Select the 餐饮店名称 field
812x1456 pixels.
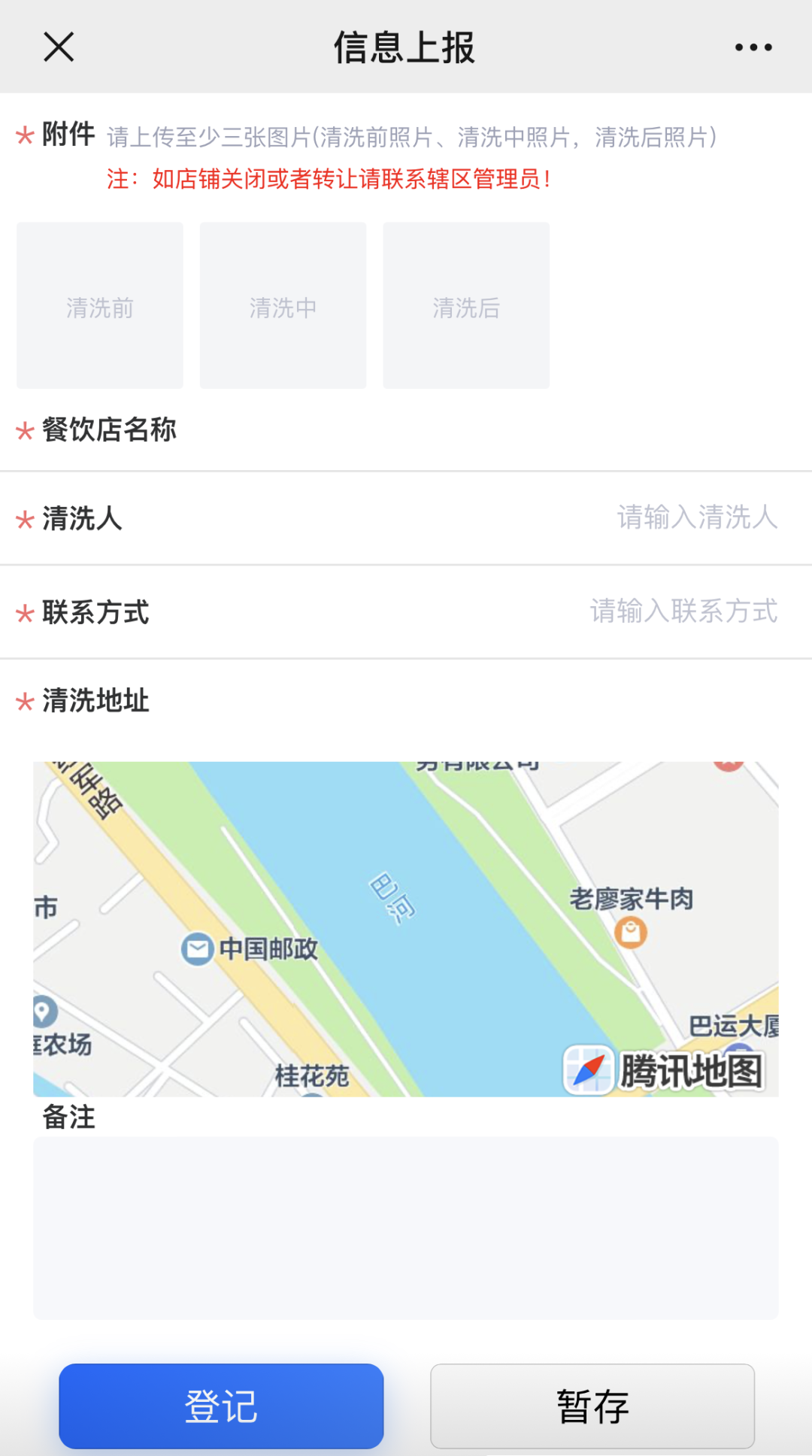coord(406,429)
